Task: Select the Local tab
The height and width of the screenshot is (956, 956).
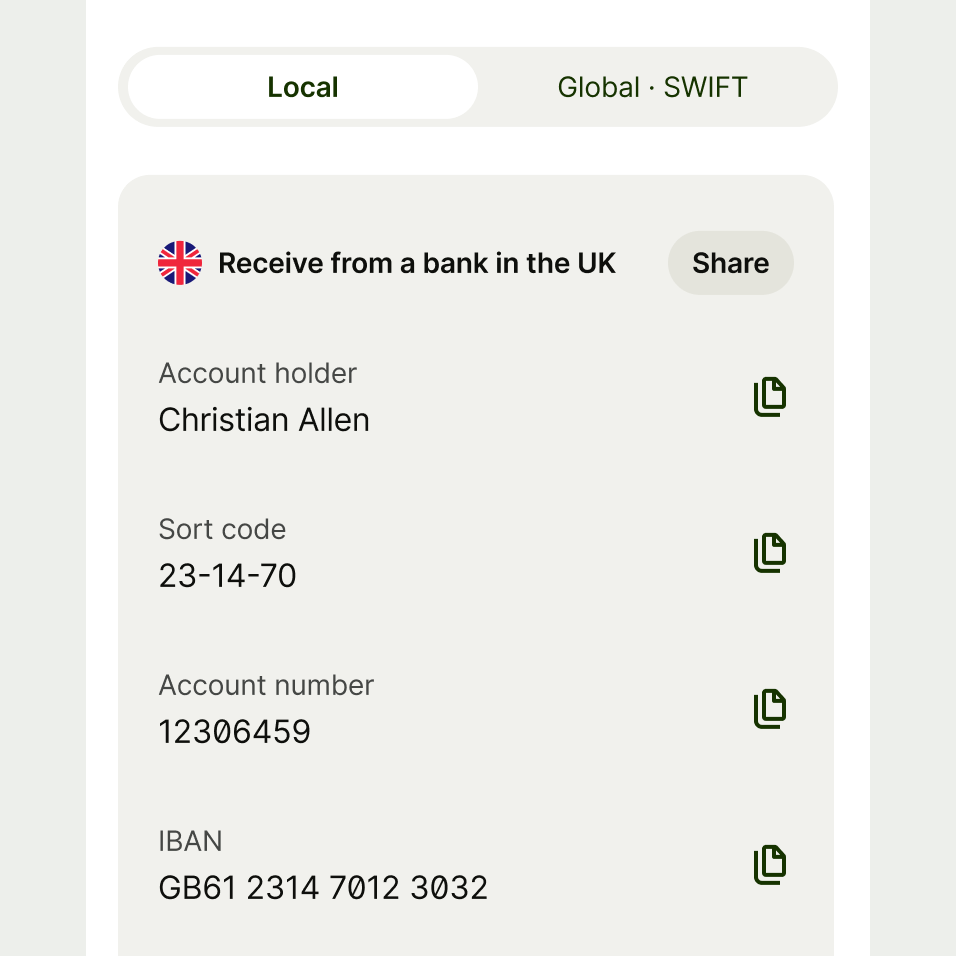Action: click(x=303, y=87)
